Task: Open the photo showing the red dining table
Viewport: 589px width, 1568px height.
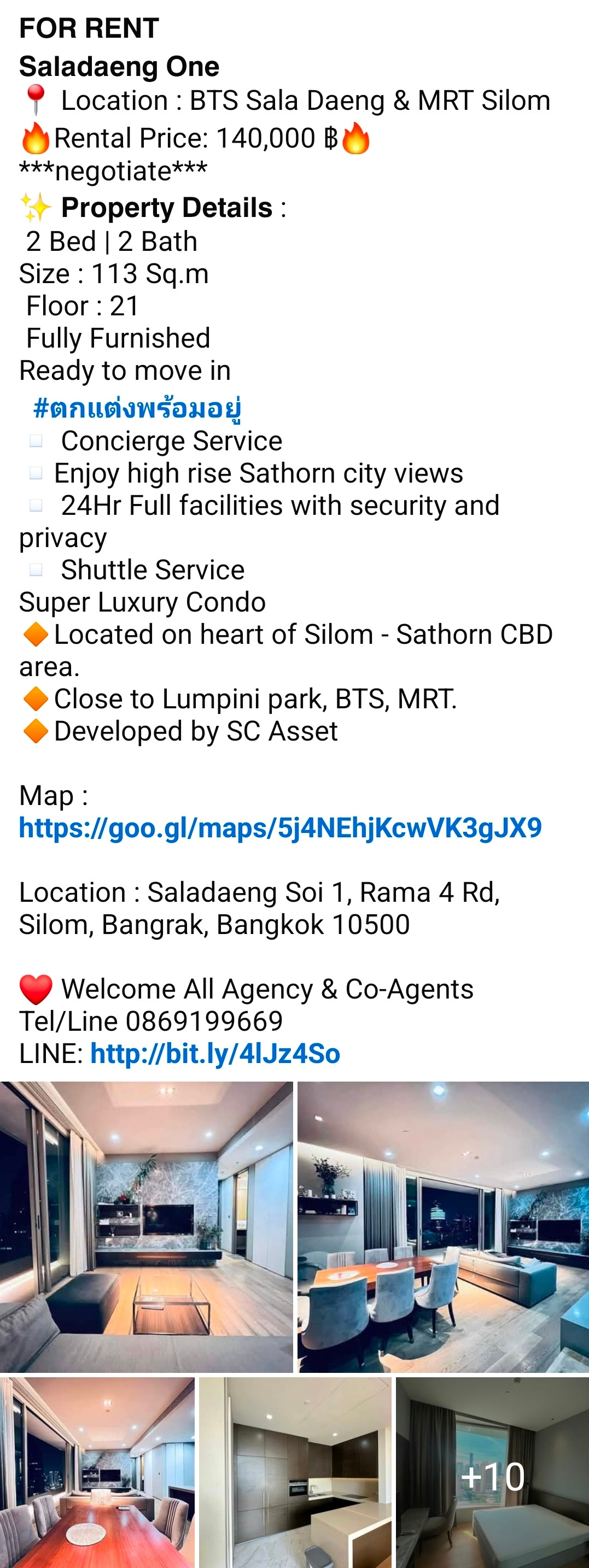Action: pyautogui.click(x=97, y=1472)
